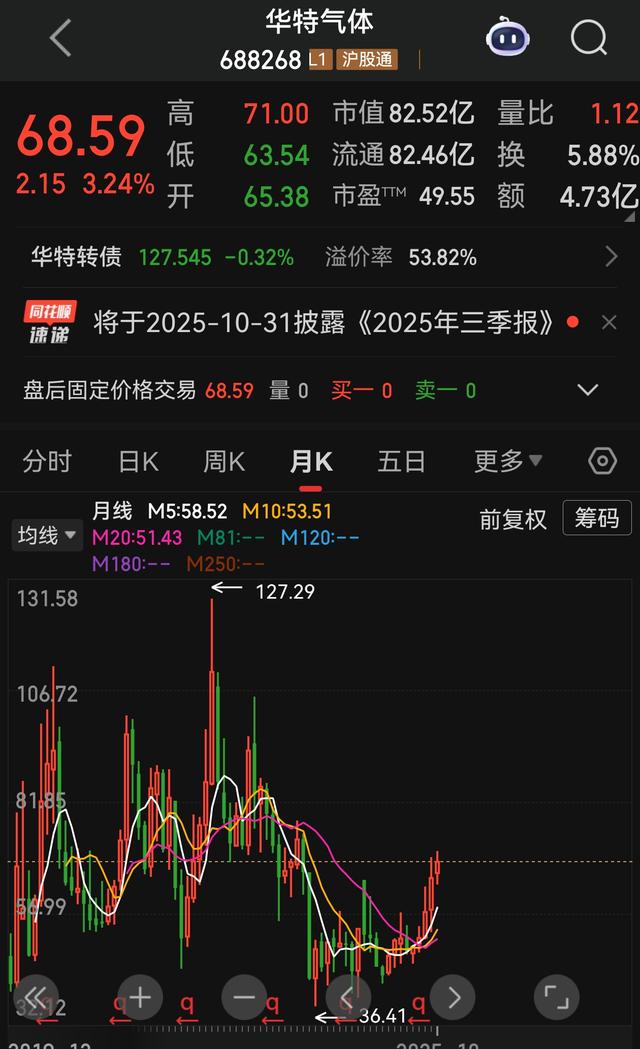The width and height of the screenshot is (640, 1049).
Task: Switch to the 日K chart tab
Action: coord(138,461)
